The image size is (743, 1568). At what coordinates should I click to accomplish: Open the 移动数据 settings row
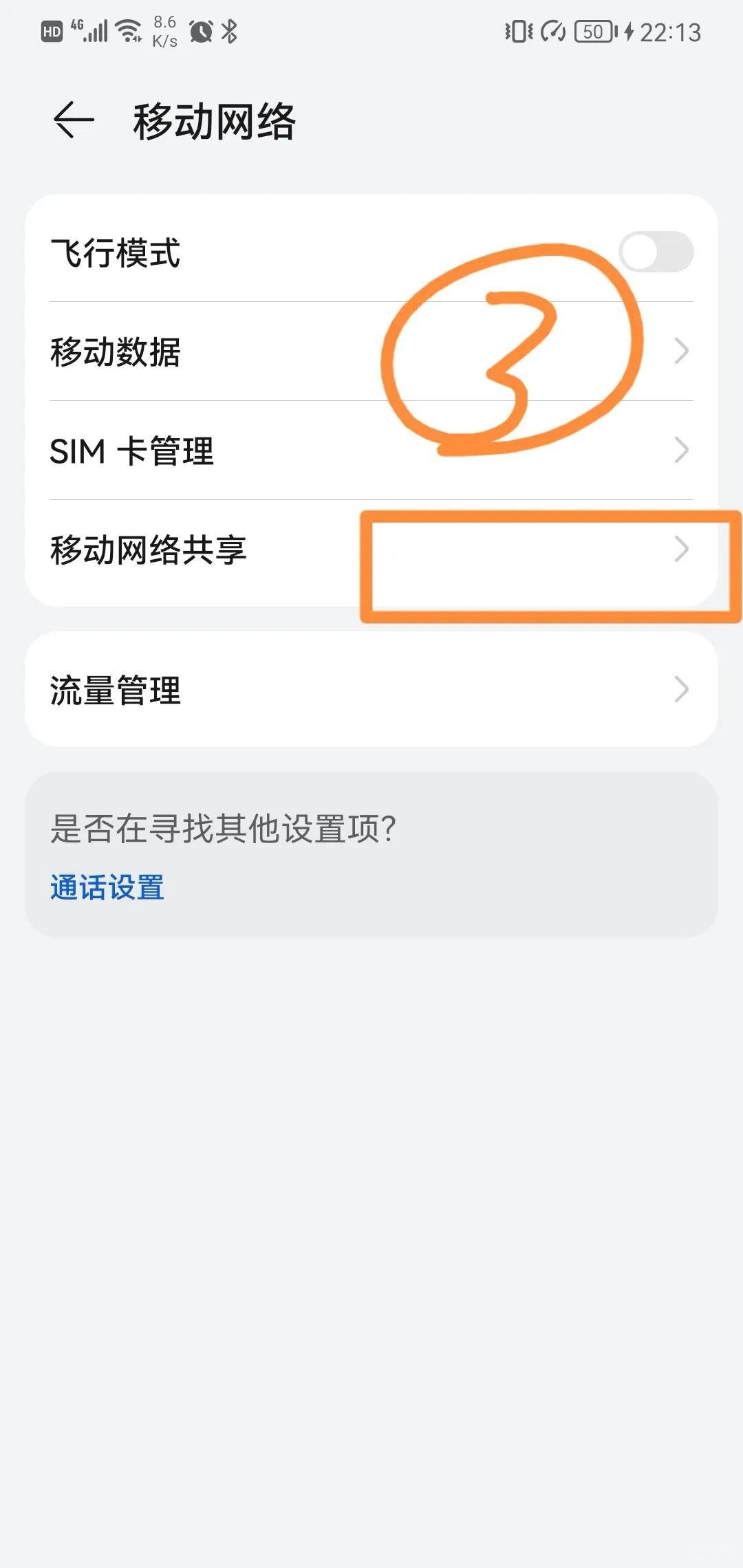[x=371, y=351]
